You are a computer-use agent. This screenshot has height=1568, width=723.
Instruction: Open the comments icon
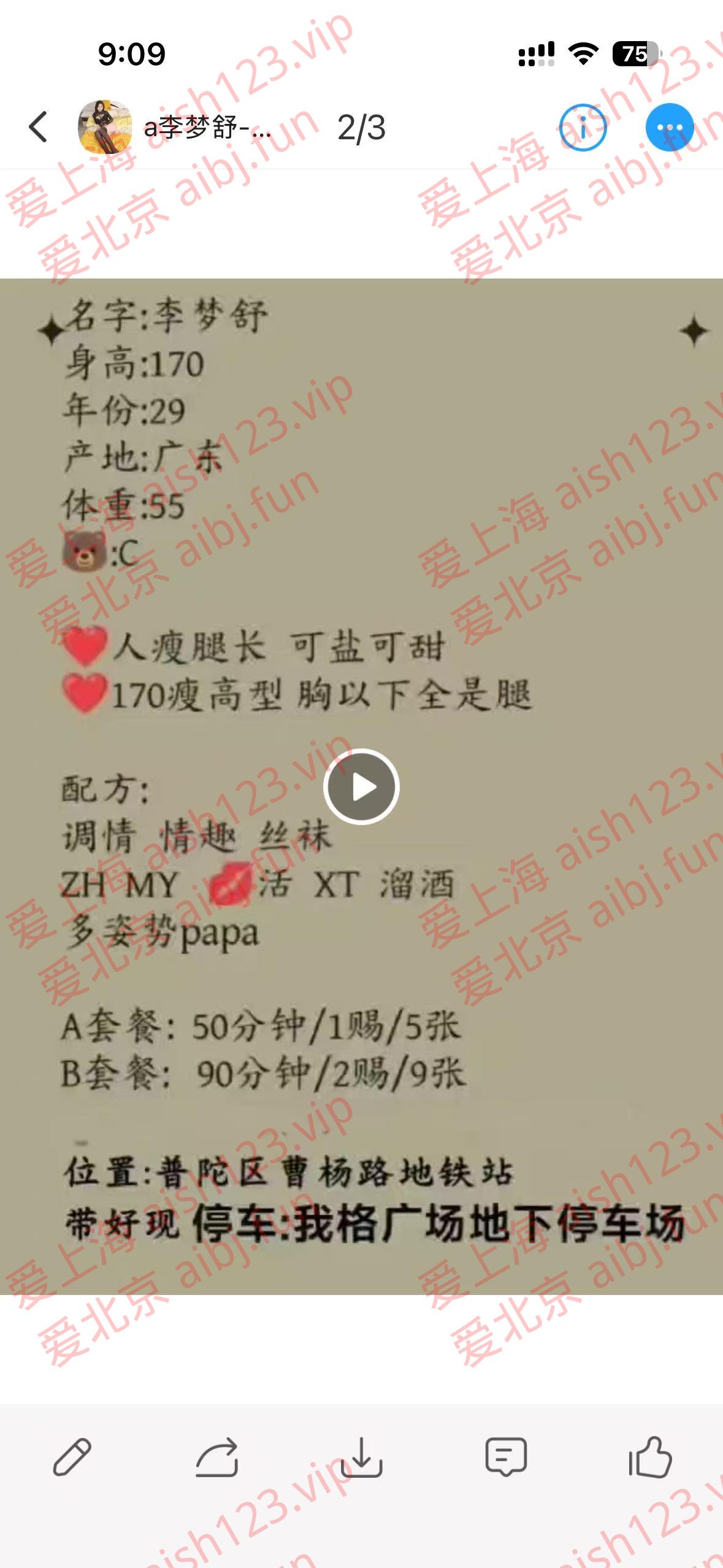pos(506,1456)
